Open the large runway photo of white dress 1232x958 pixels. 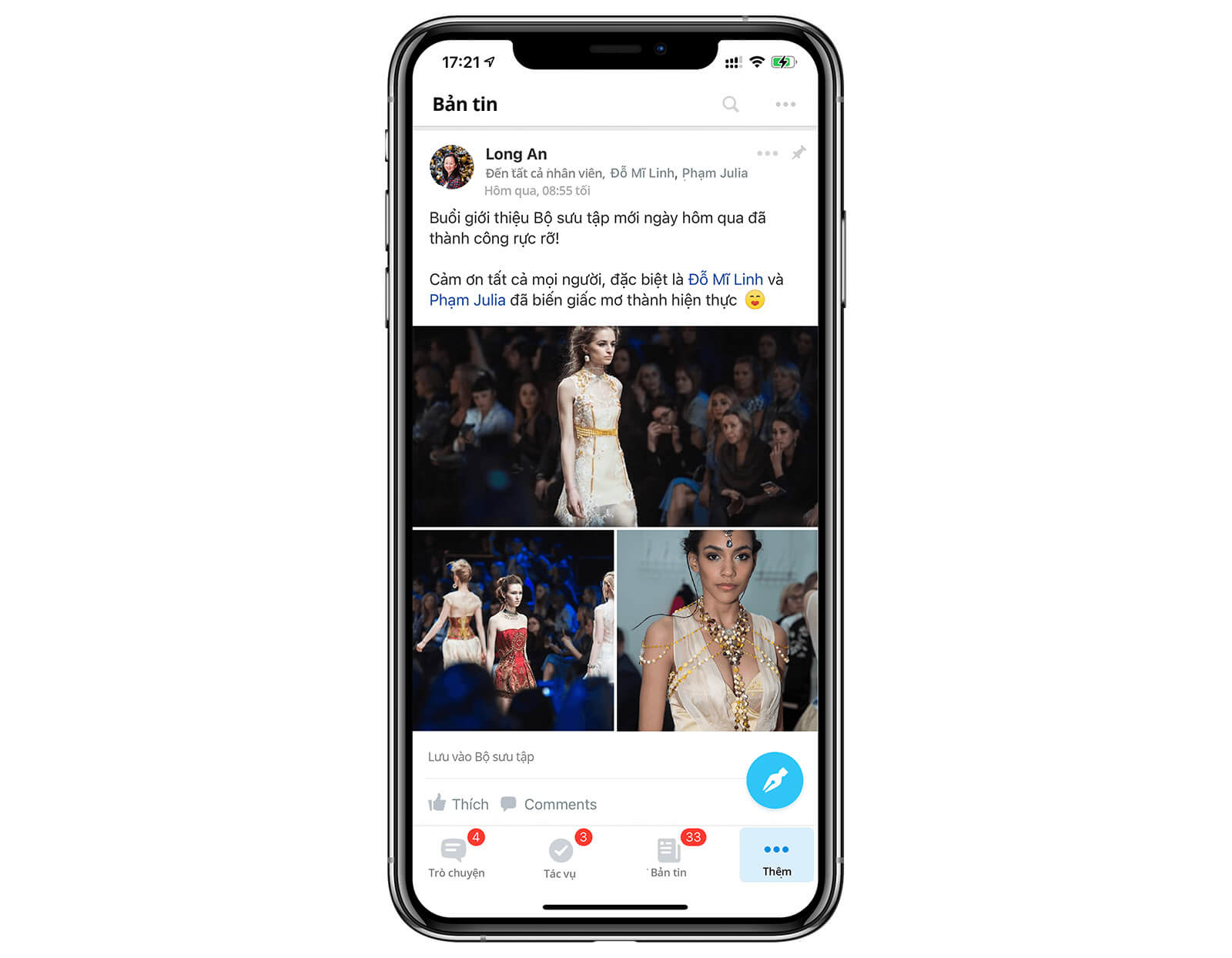point(614,426)
